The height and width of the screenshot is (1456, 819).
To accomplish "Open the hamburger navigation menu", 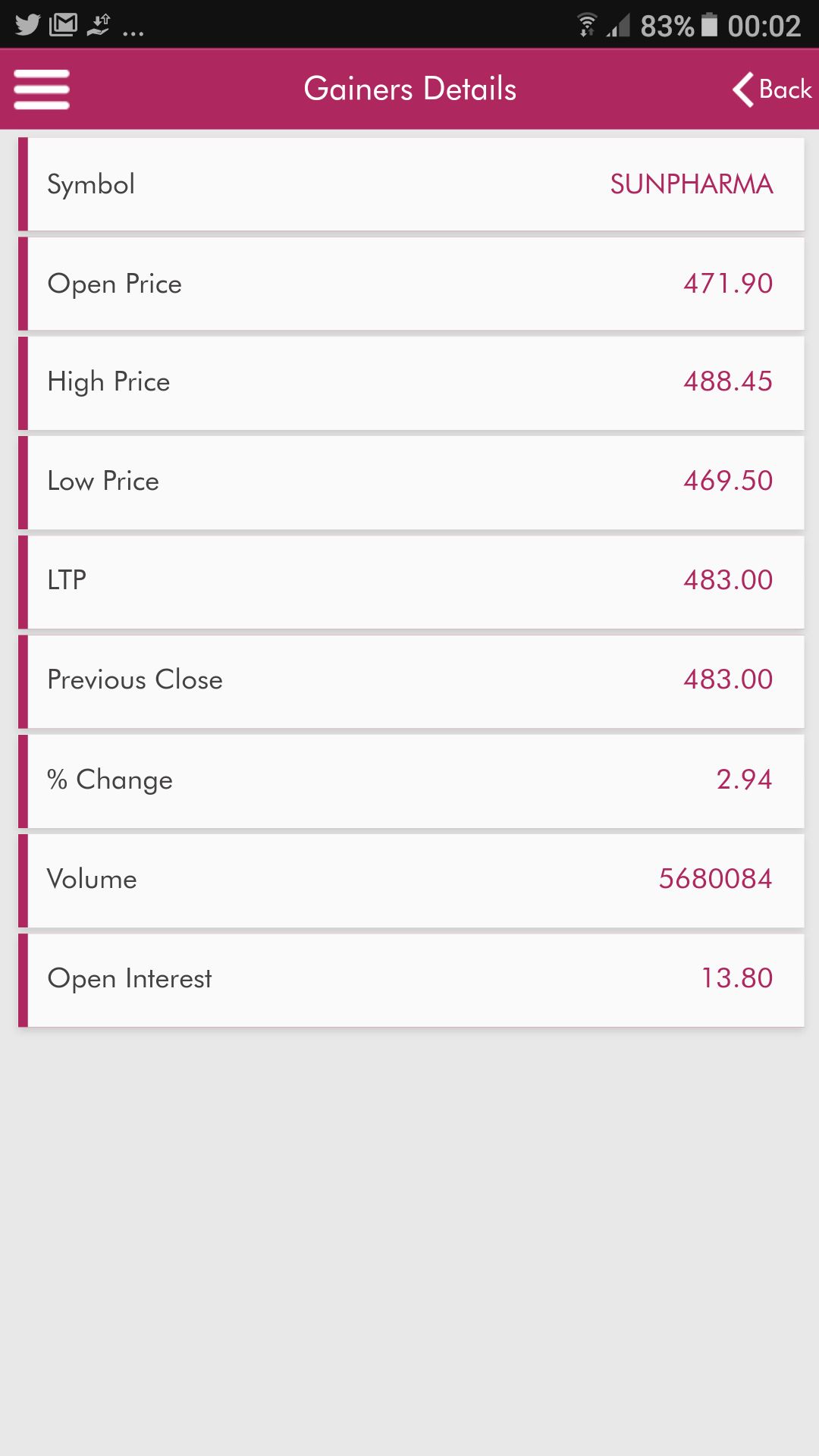I will (x=42, y=89).
